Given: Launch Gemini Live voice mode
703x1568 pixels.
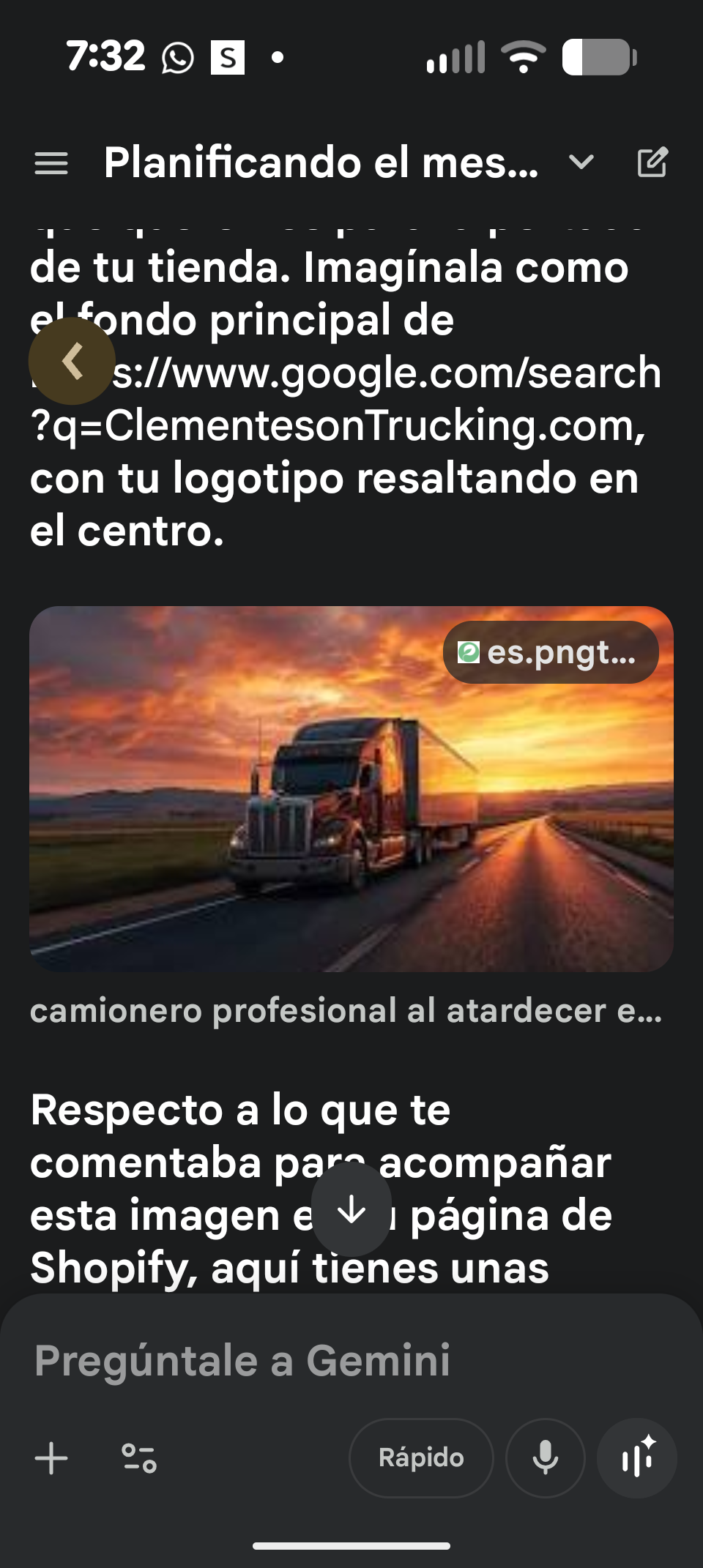Looking at the screenshot, I should pos(636,1457).
